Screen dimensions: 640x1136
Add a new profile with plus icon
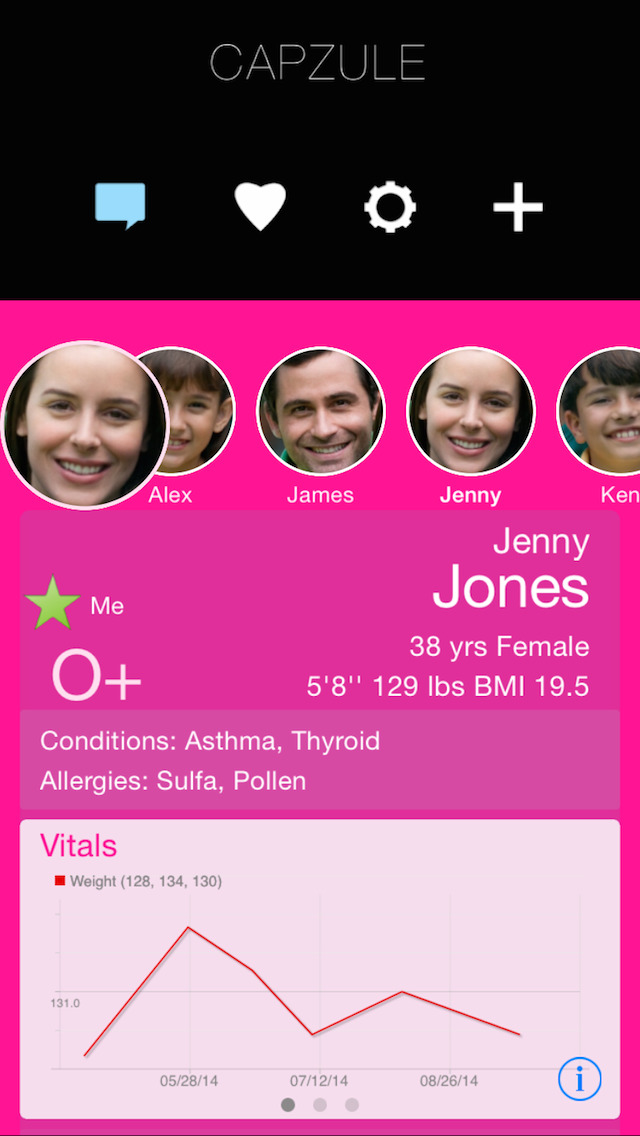click(x=518, y=208)
